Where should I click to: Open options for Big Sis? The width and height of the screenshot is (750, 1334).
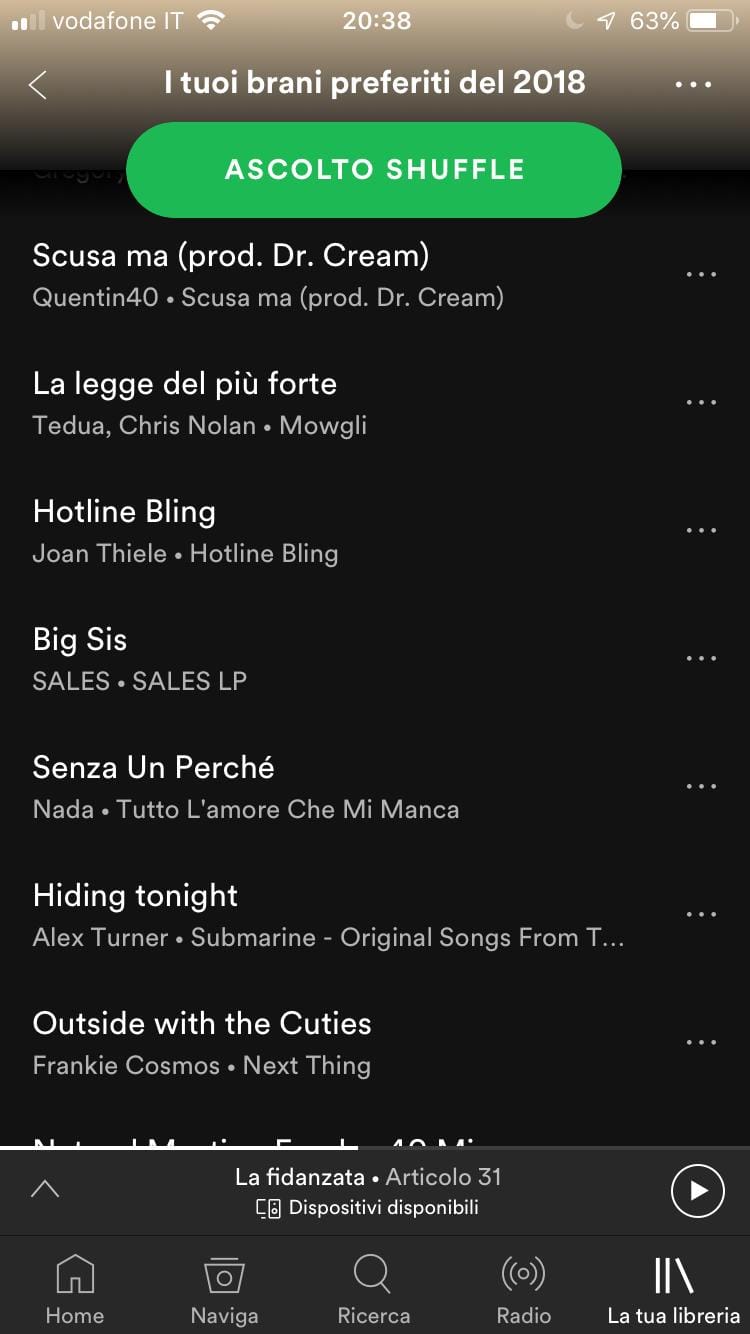coord(701,658)
